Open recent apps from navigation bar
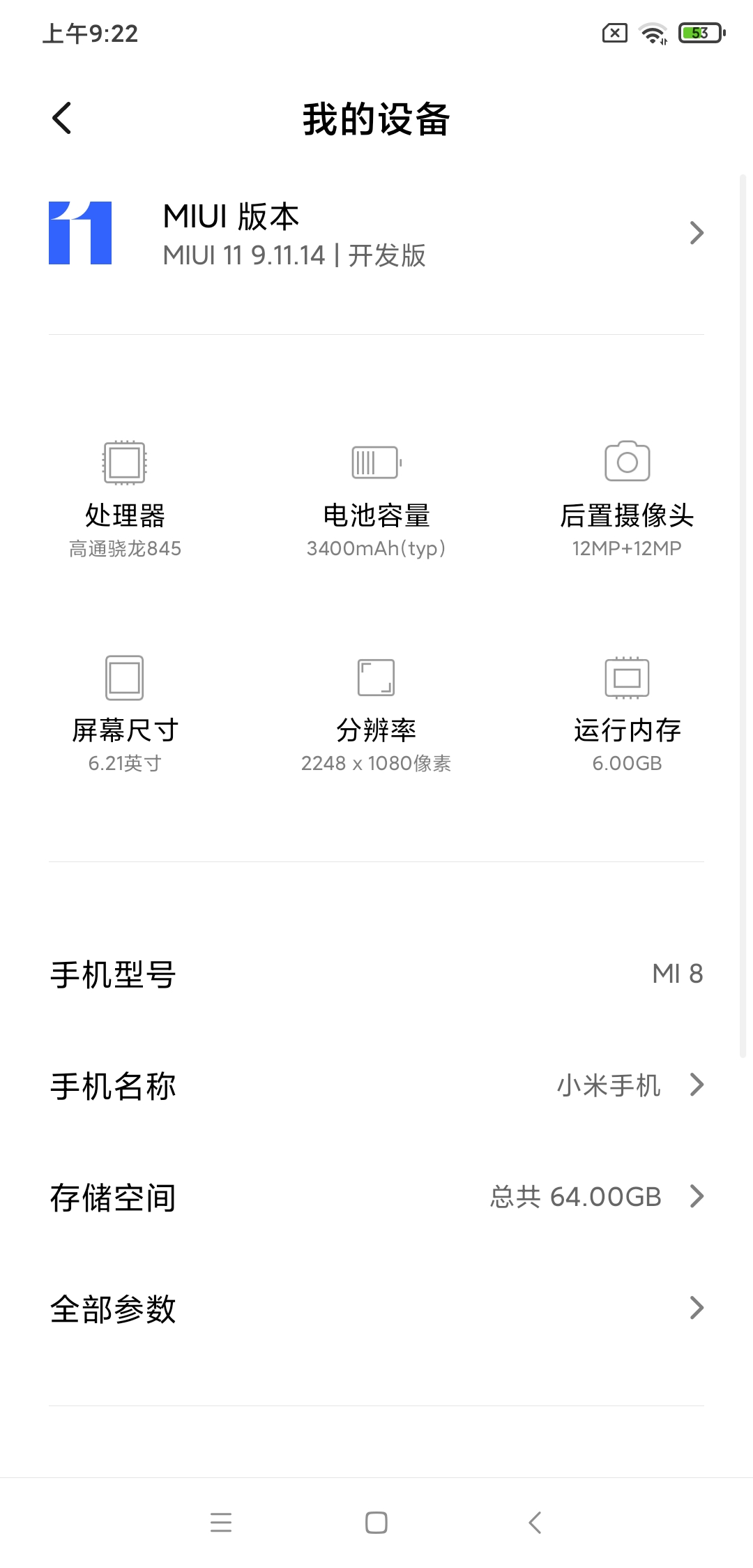The height and width of the screenshot is (1568, 753). pyautogui.click(x=221, y=1522)
